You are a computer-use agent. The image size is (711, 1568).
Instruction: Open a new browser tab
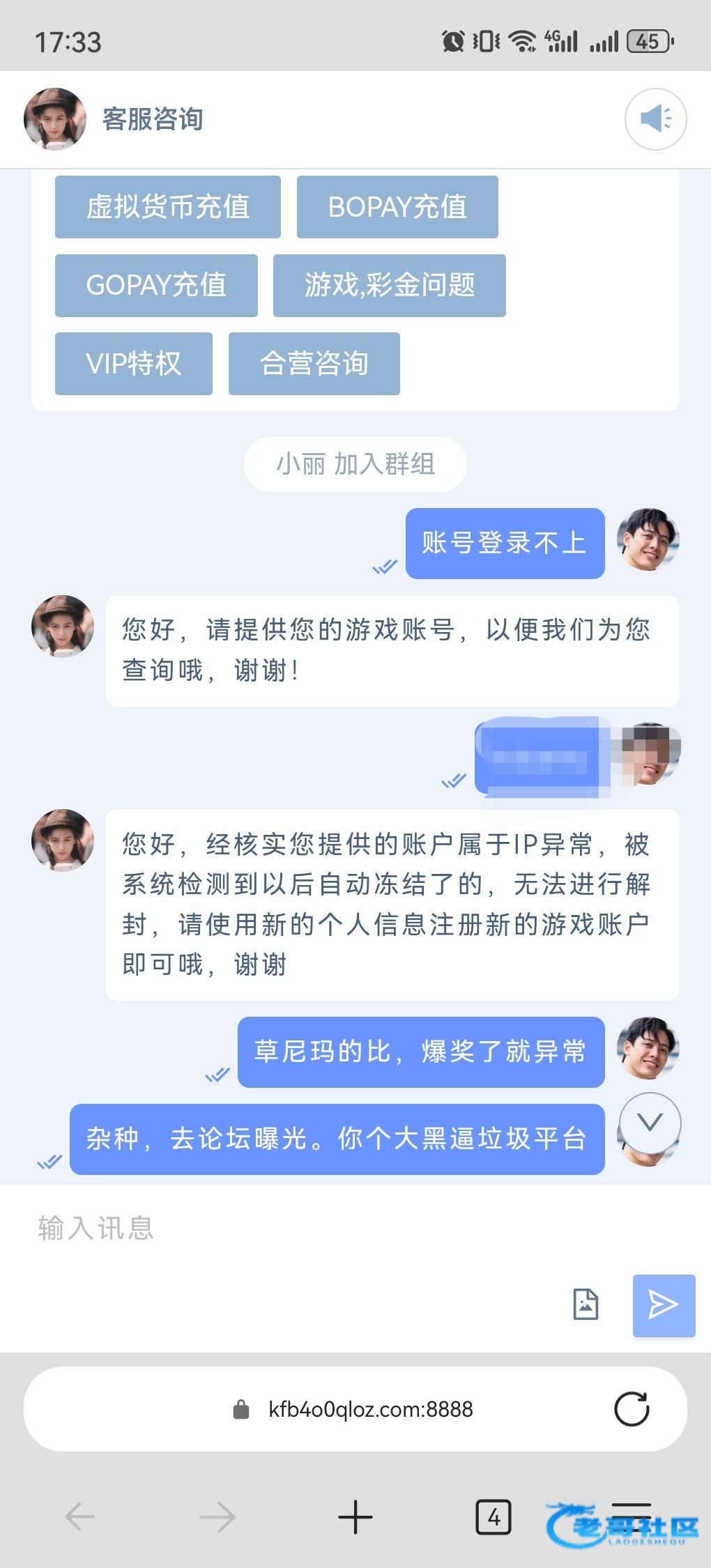coord(355,1516)
